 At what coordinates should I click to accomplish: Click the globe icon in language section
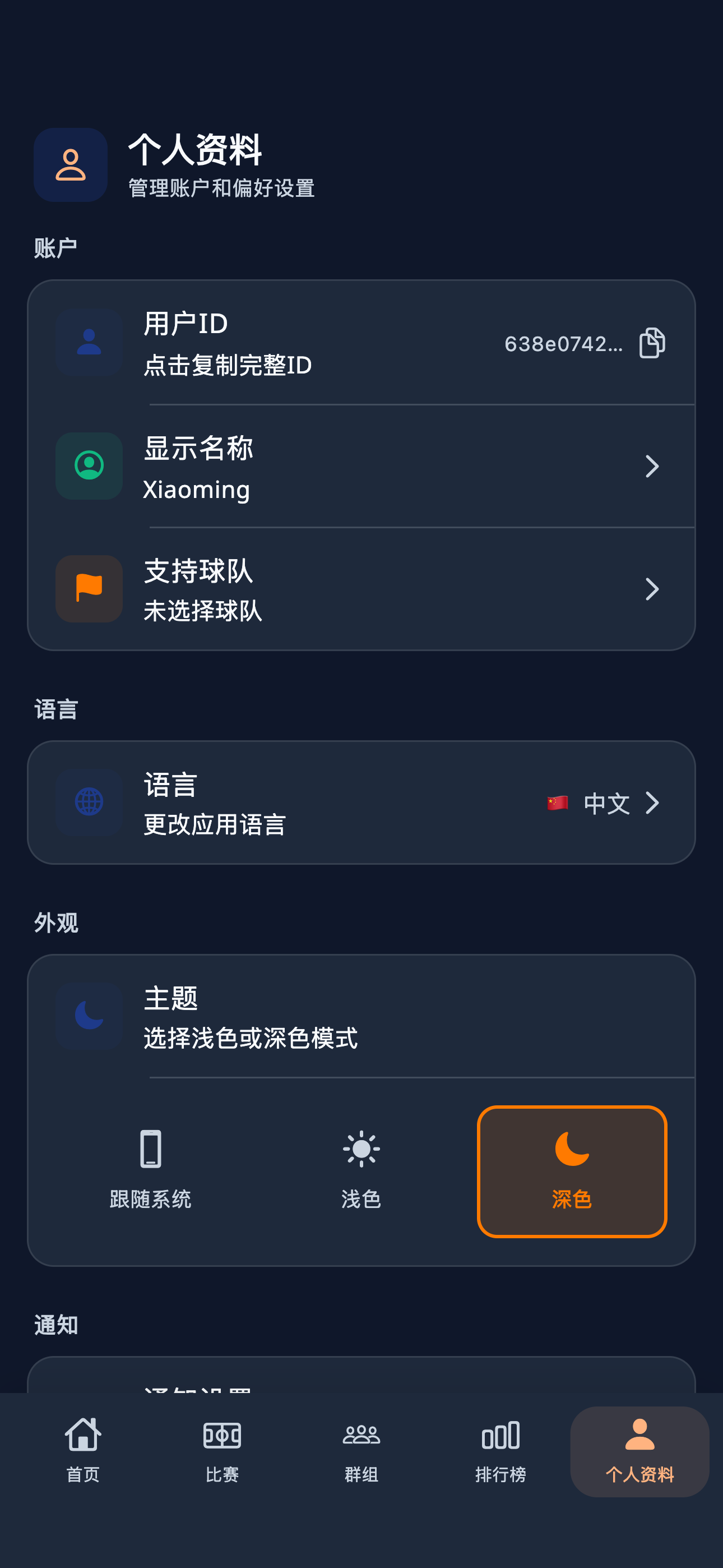click(89, 803)
